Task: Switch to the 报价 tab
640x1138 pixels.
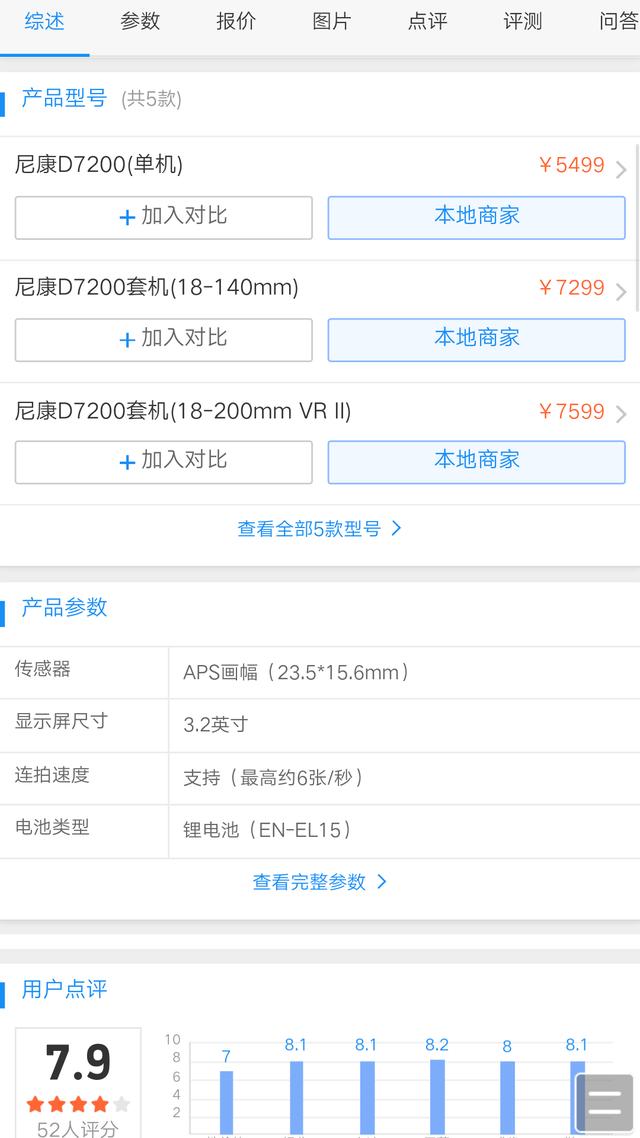Action: pyautogui.click(x=236, y=21)
